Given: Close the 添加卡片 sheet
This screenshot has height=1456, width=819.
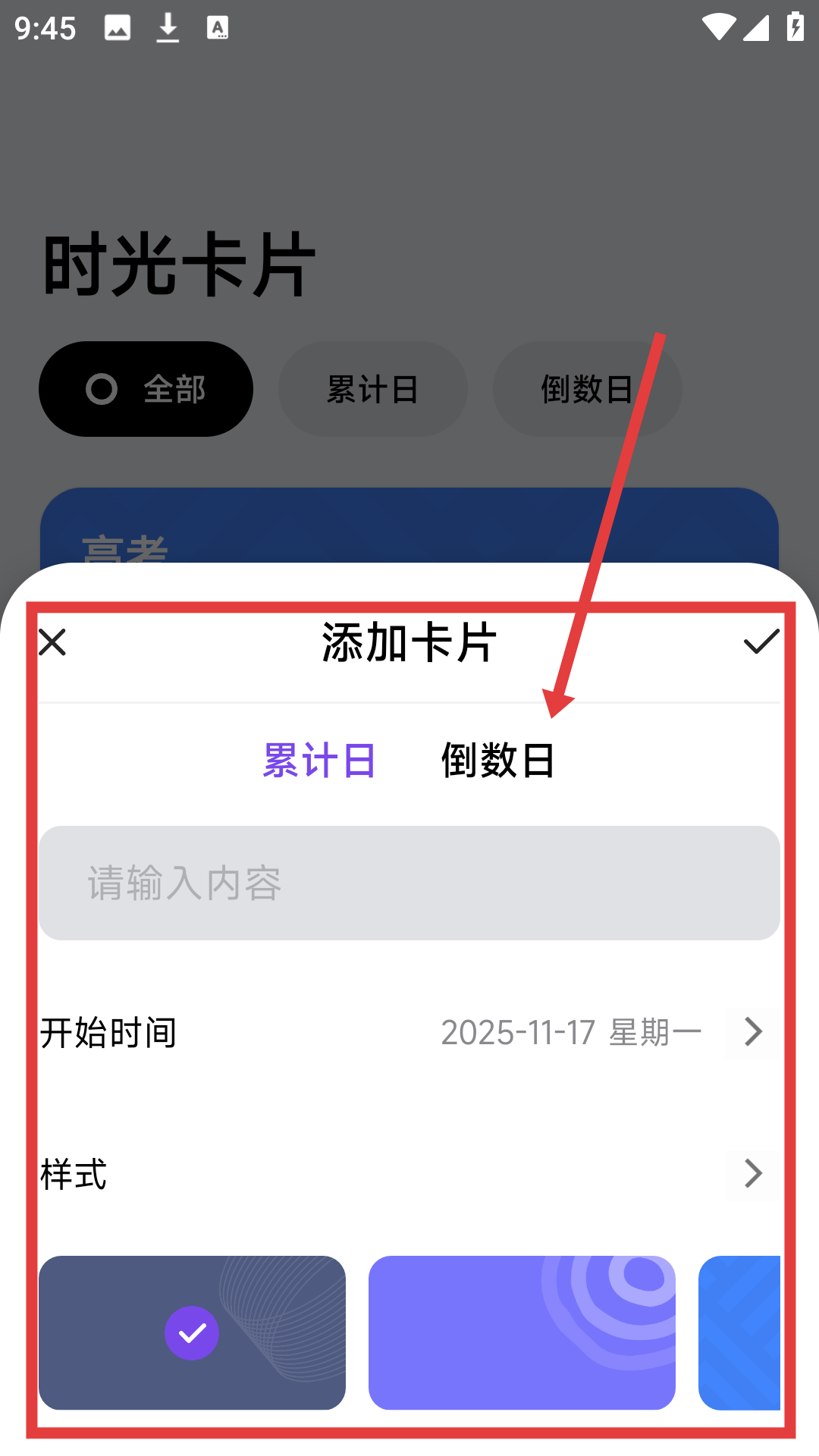Looking at the screenshot, I should point(52,642).
